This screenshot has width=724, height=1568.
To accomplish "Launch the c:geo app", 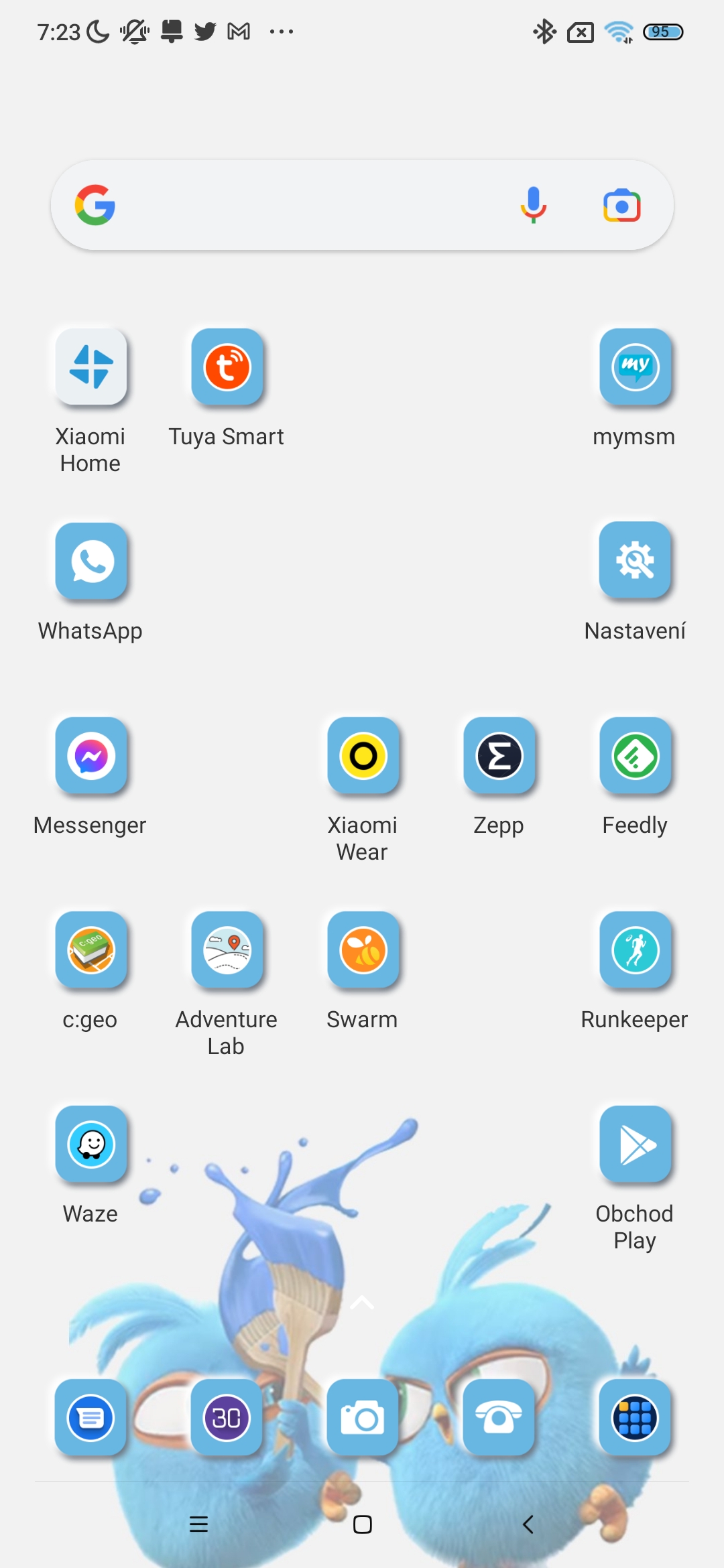I will (91, 950).
